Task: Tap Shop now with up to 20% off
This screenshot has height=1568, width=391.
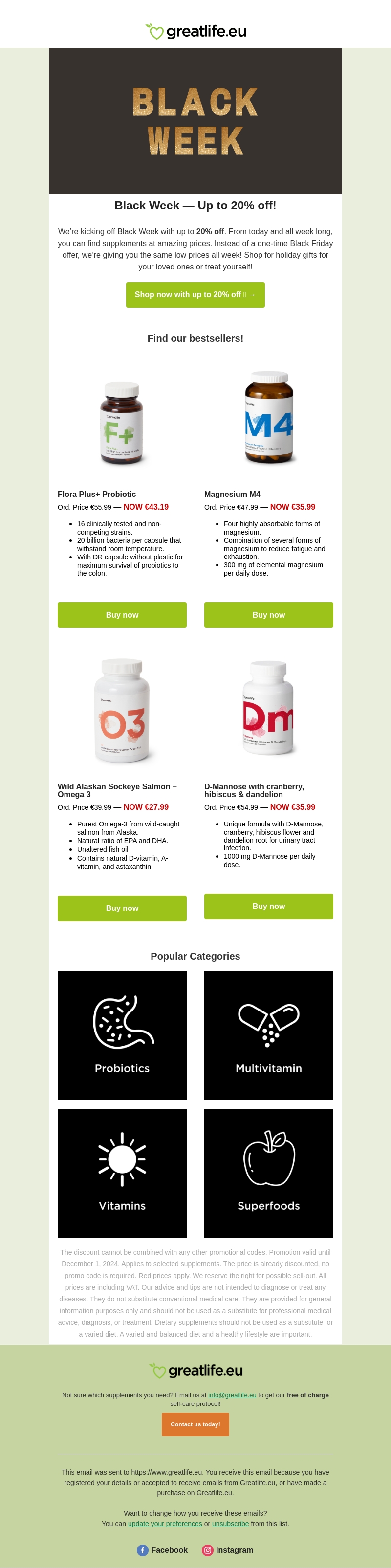Action: pos(195,294)
